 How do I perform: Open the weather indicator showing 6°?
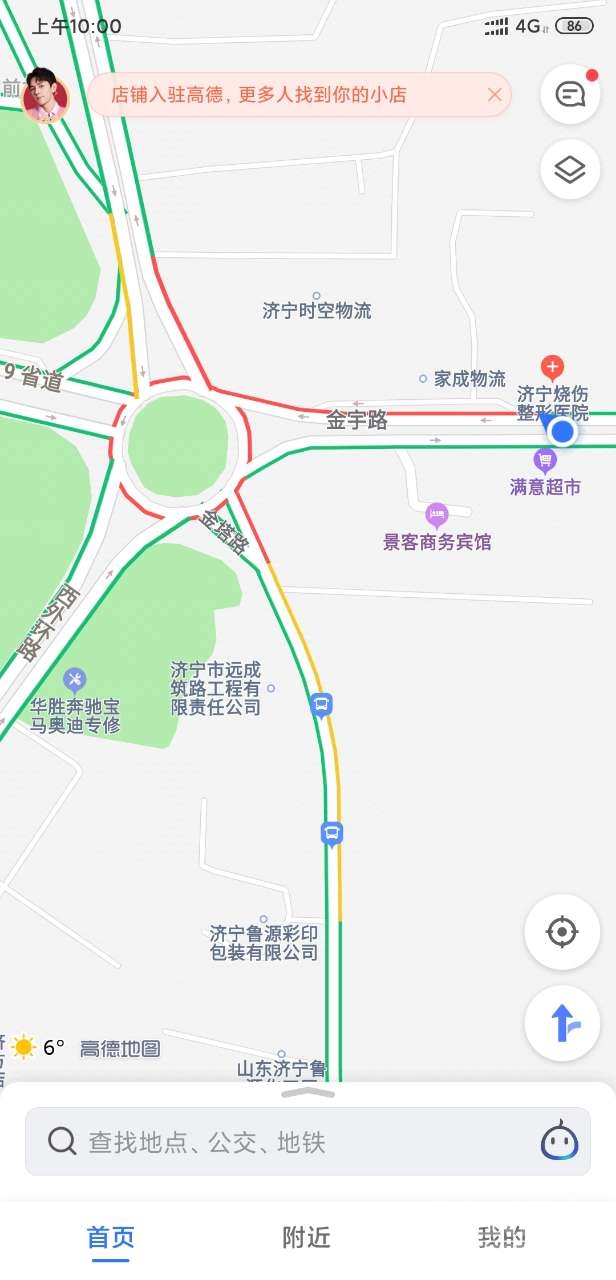point(36,1048)
